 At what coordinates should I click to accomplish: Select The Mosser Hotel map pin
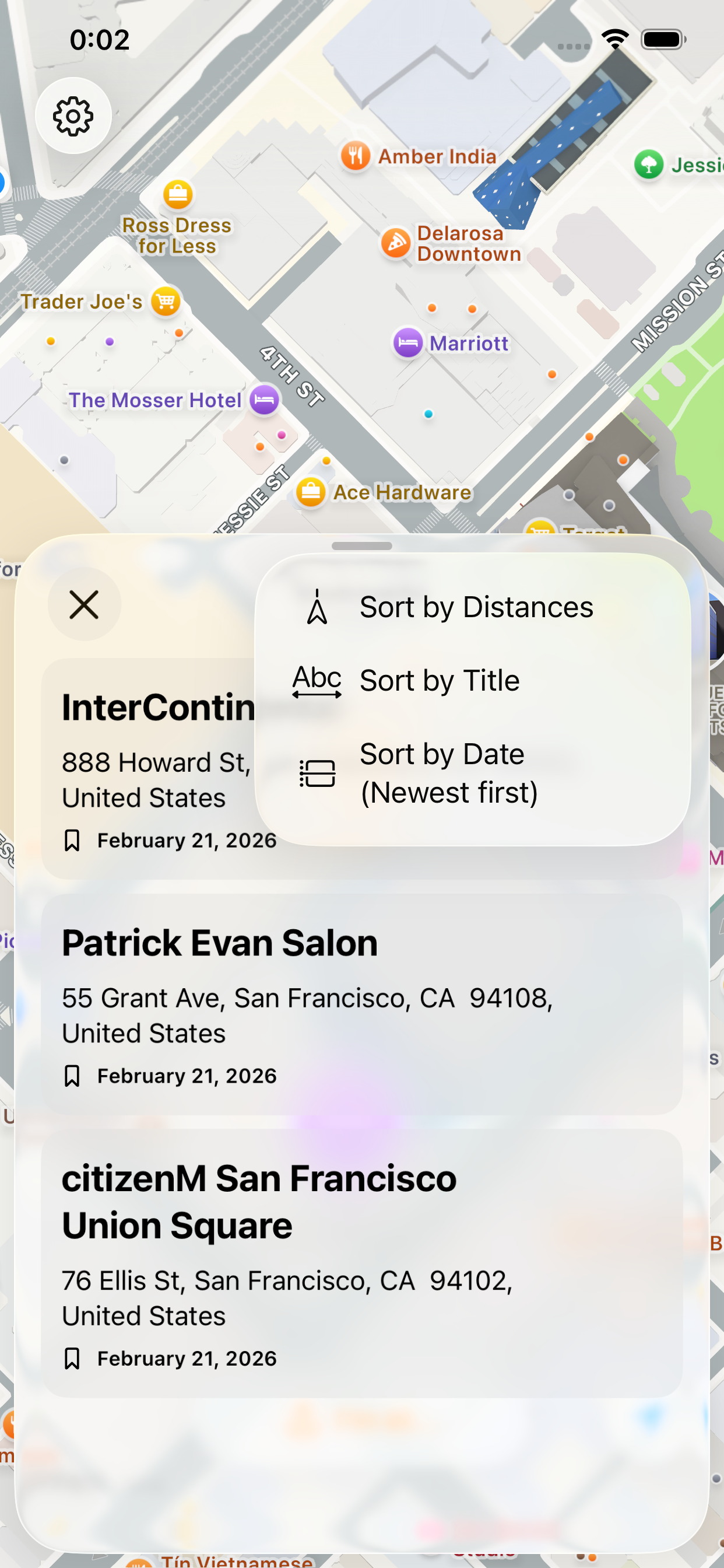click(x=265, y=400)
